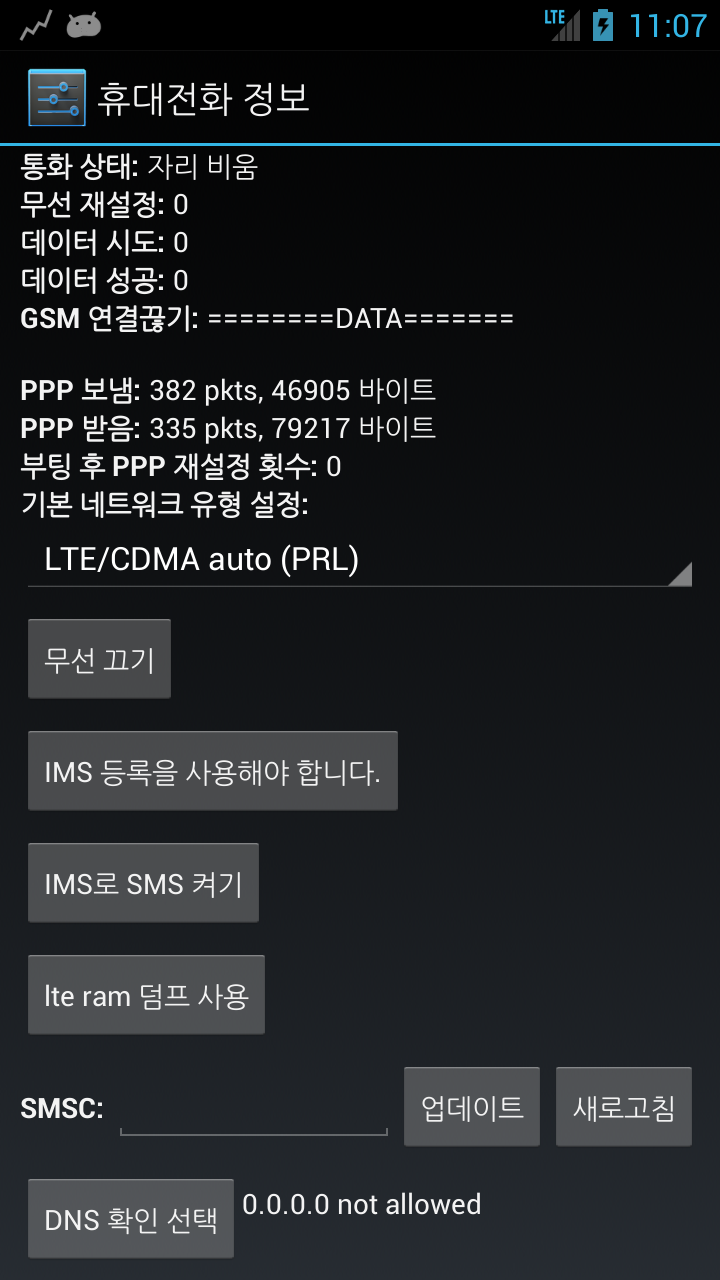Tap the 무선 끄기 button

tap(99, 659)
